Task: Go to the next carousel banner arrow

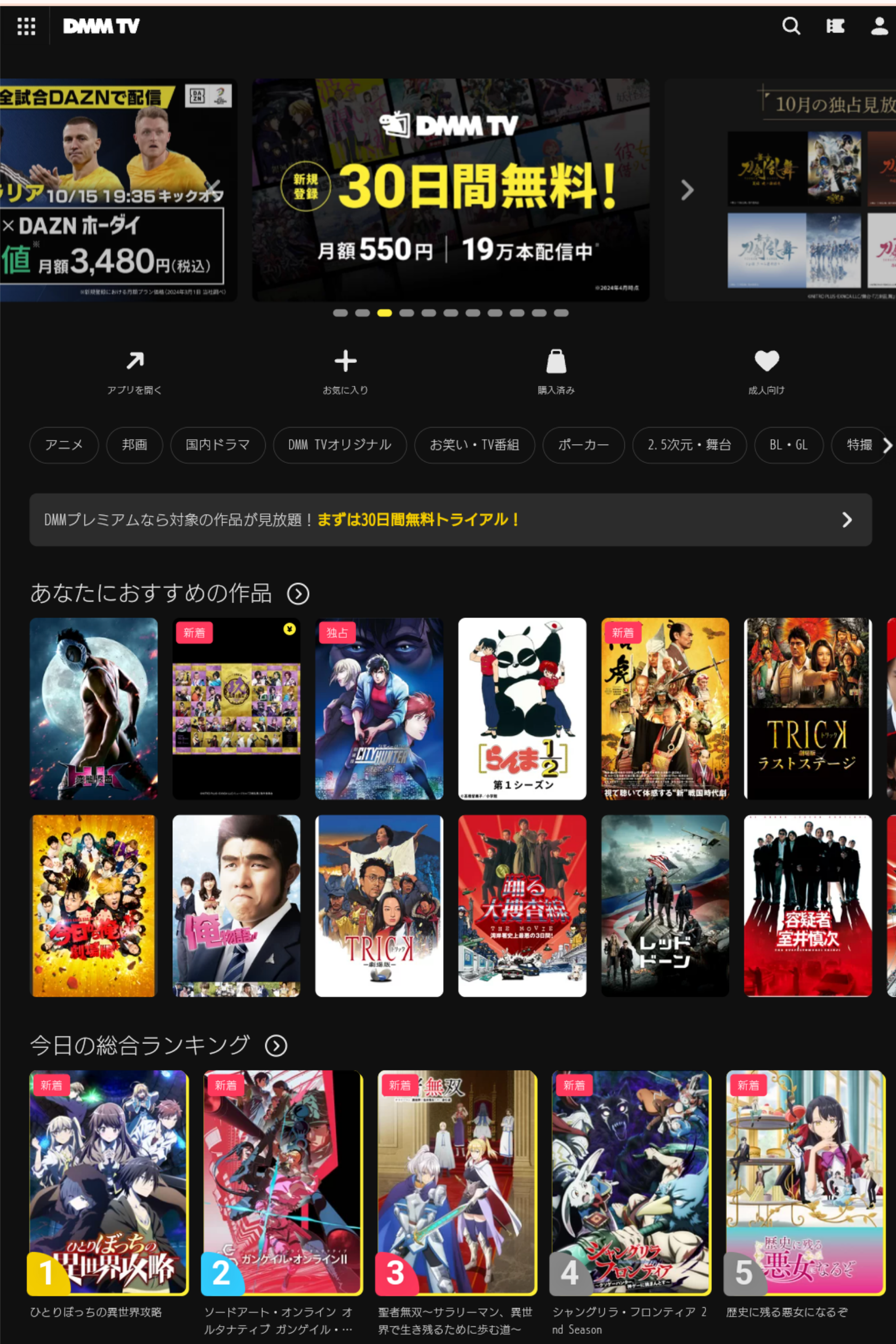Action: (x=687, y=189)
